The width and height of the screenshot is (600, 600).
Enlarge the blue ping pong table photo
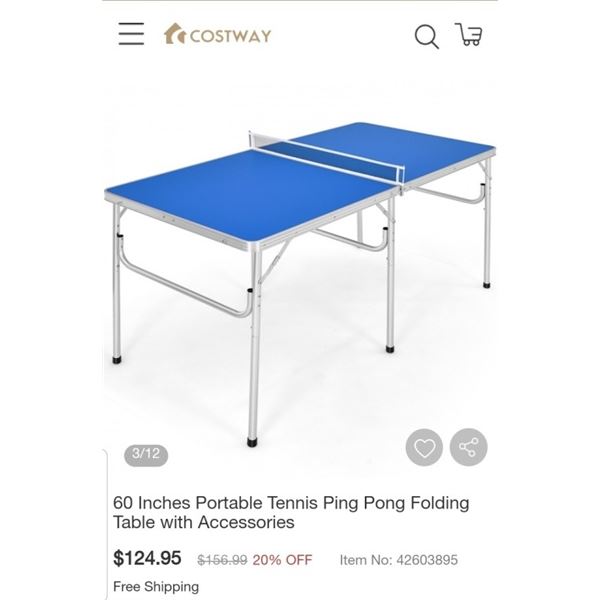tap(300, 260)
